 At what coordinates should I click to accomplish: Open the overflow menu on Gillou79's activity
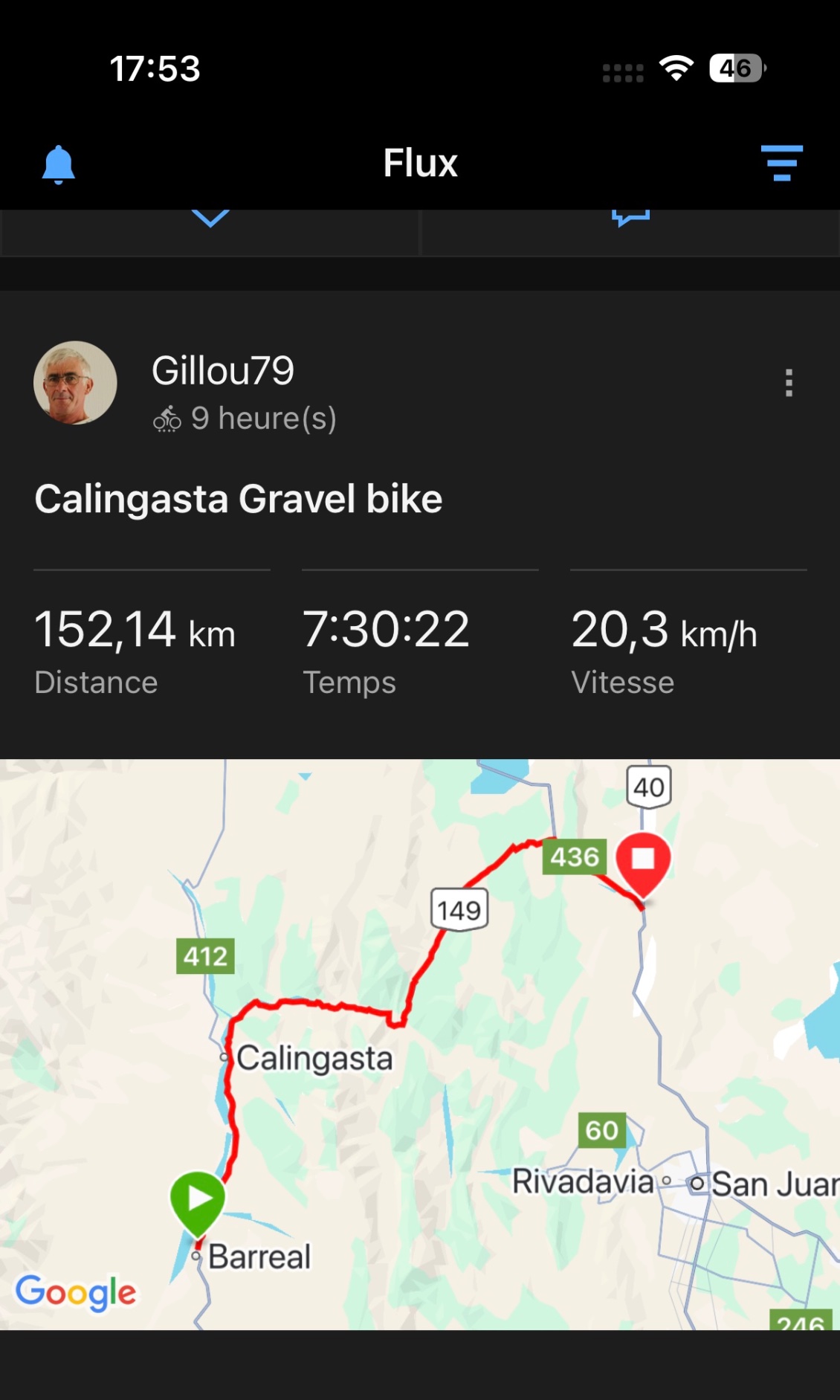[789, 383]
